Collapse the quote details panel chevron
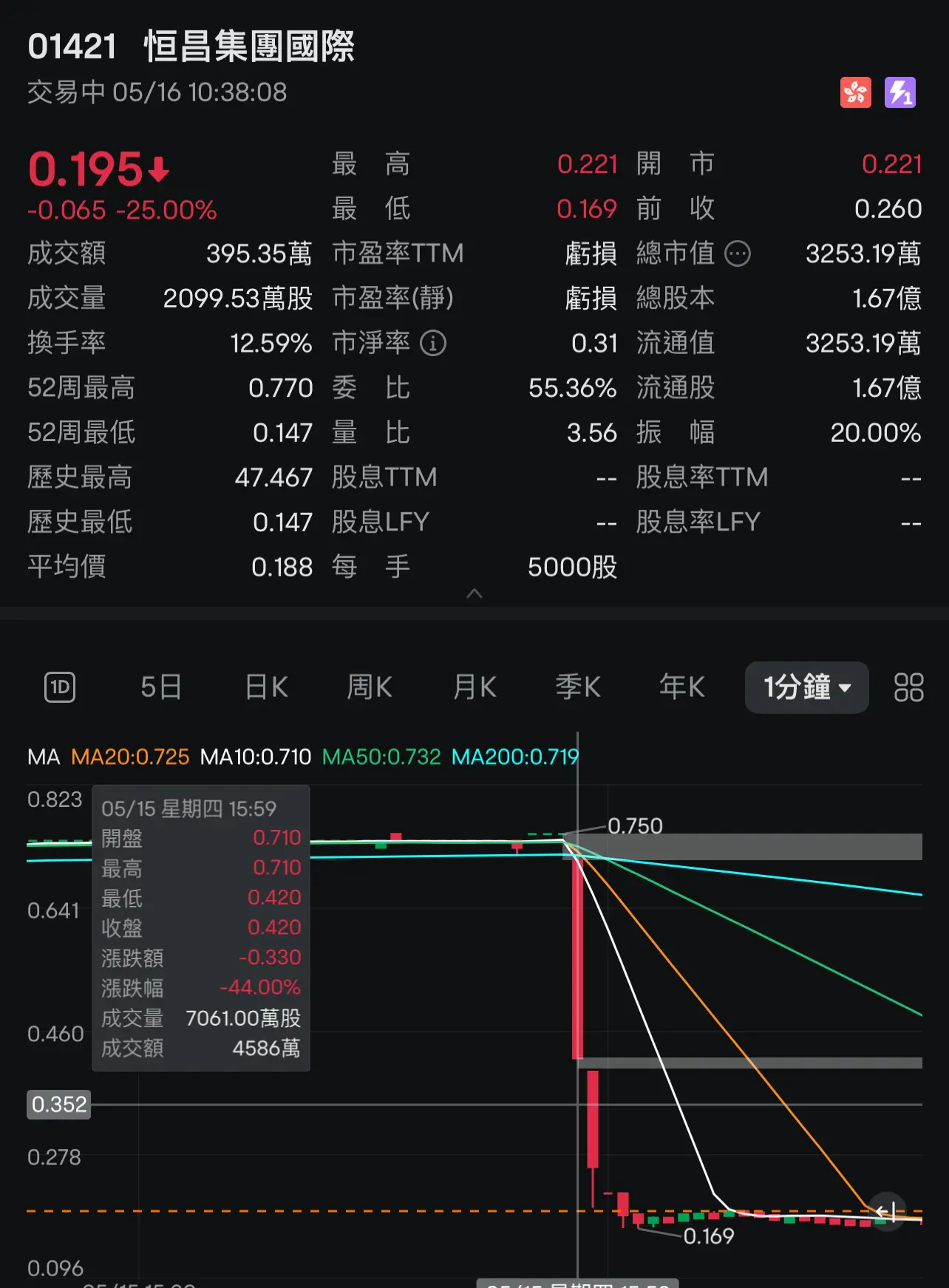Viewport: 949px width, 1288px height. (x=474, y=593)
